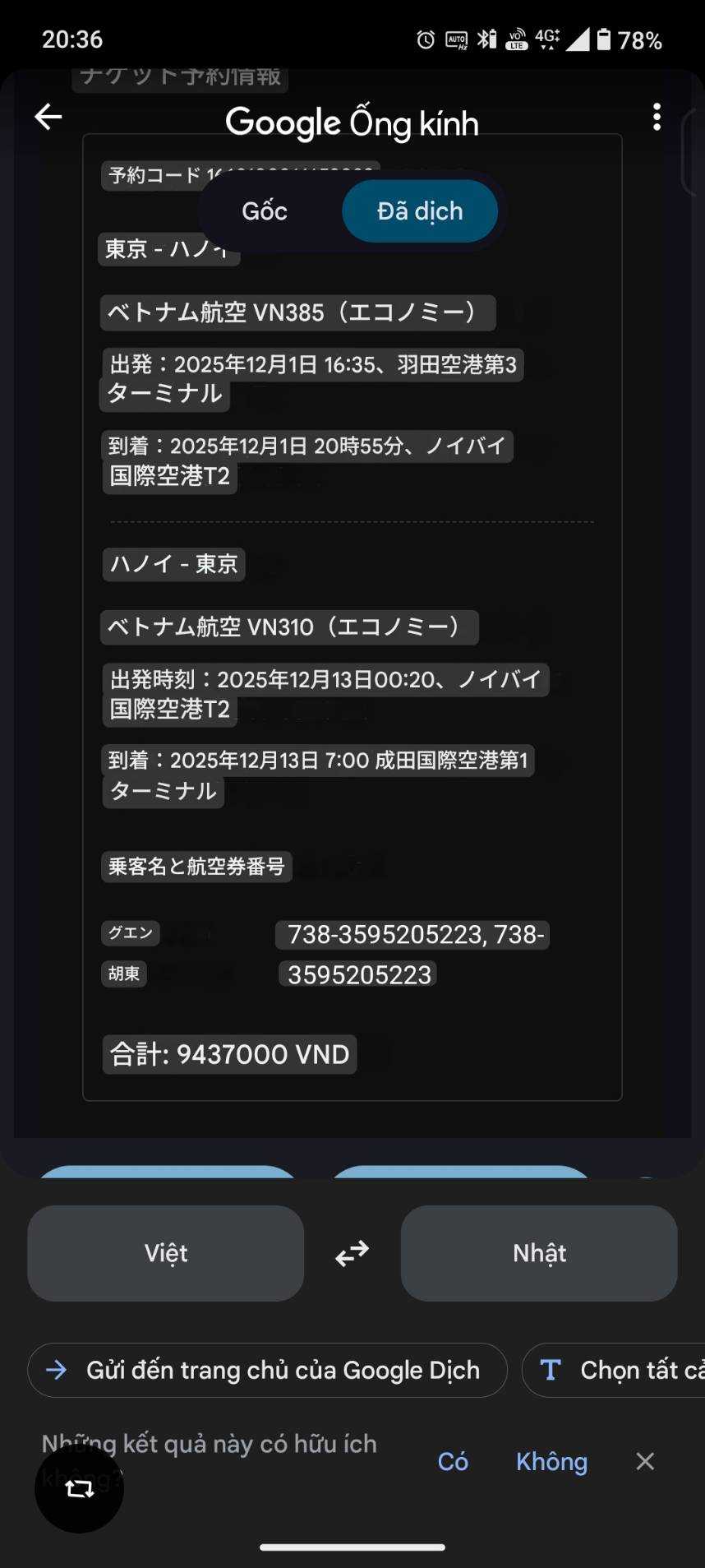Answer Không to the feedback question
The height and width of the screenshot is (1568, 705).
pyautogui.click(x=551, y=1461)
